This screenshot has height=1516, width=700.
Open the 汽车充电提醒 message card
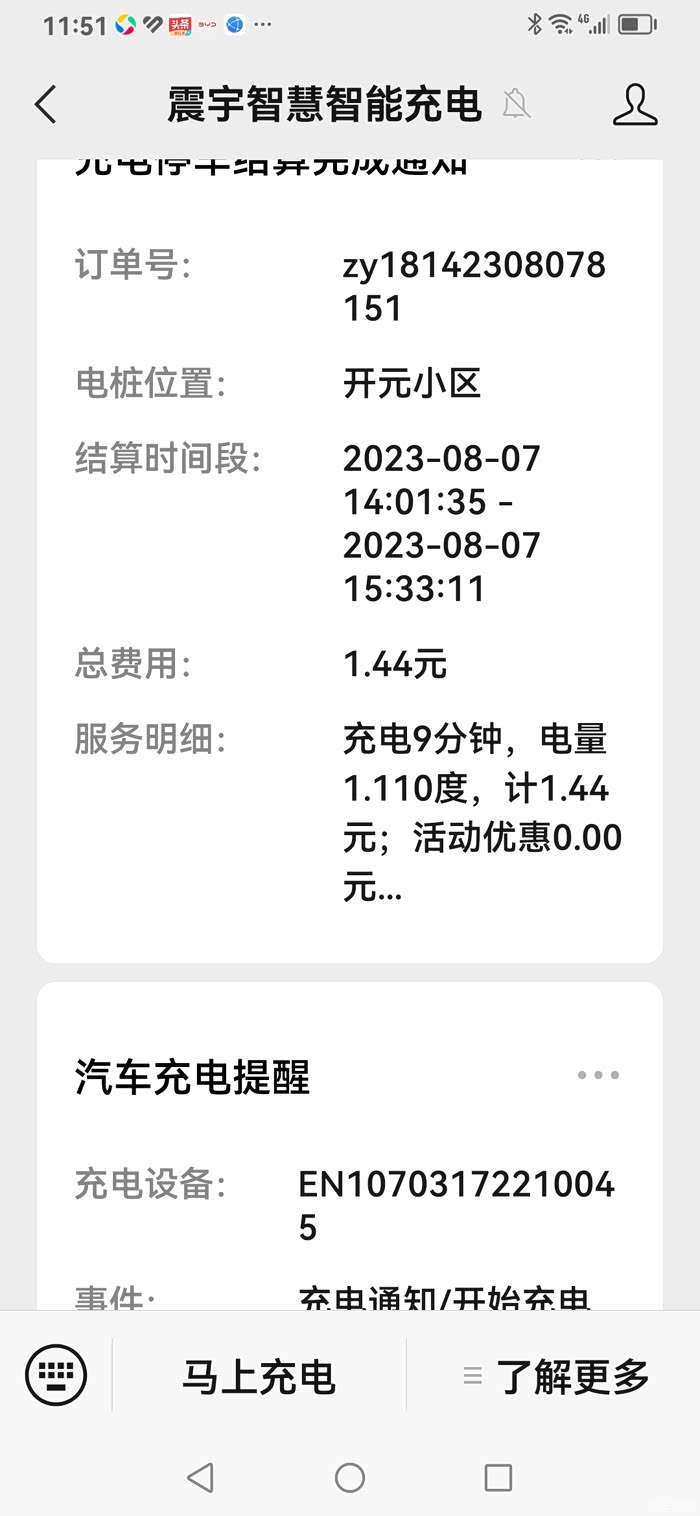[x=350, y=1146]
